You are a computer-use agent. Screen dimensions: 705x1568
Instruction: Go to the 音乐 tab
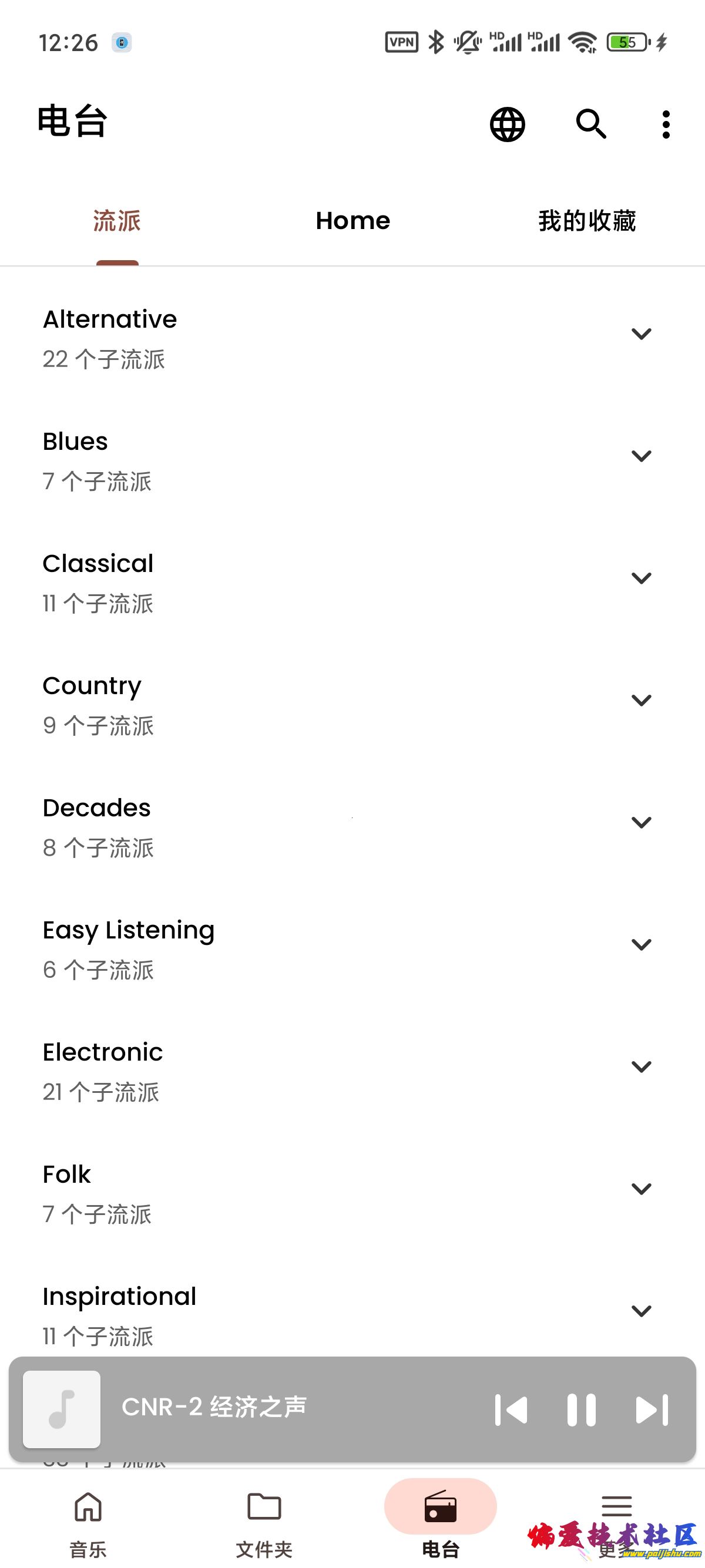pyautogui.click(x=88, y=1519)
